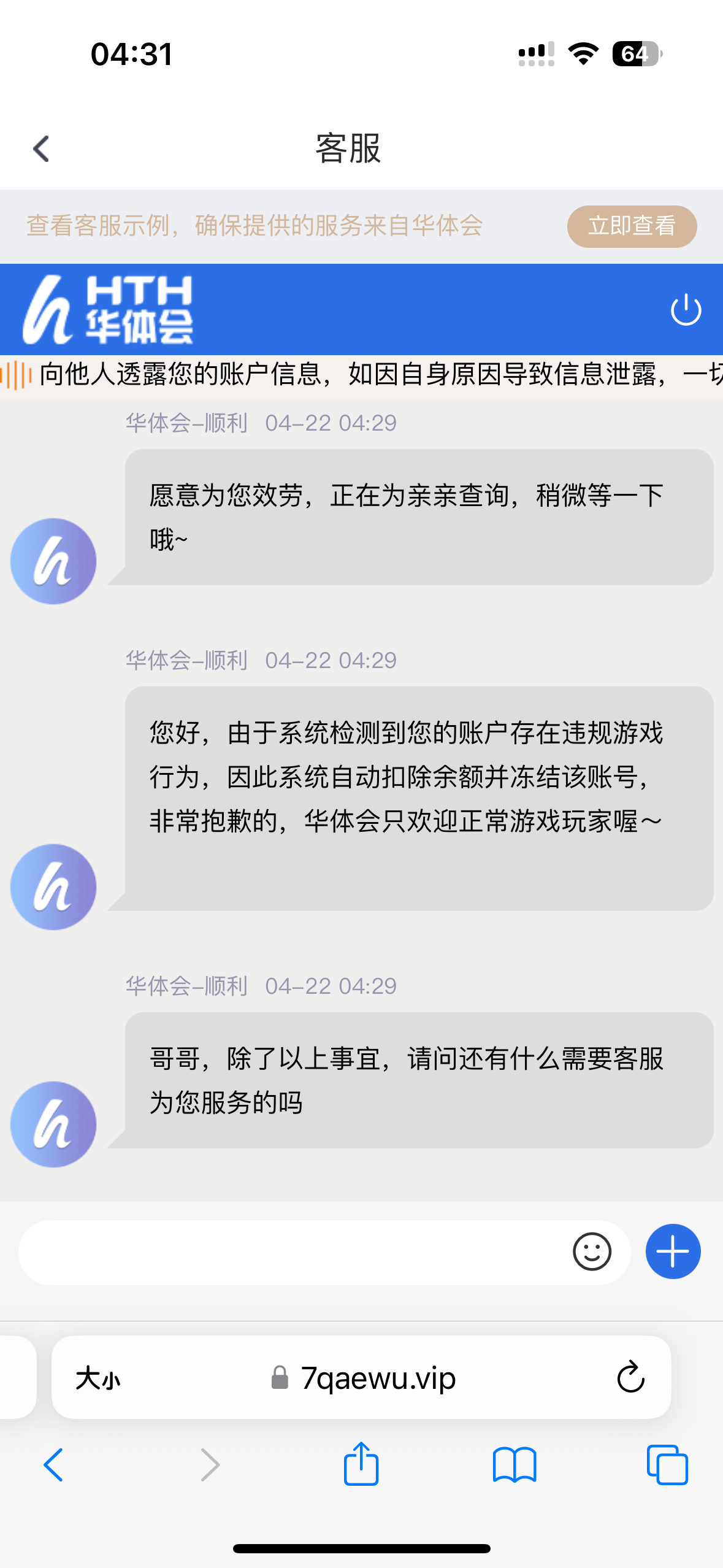End chat with the power icon
Viewport: 723px width, 1568px height.
[x=686, y=310]
